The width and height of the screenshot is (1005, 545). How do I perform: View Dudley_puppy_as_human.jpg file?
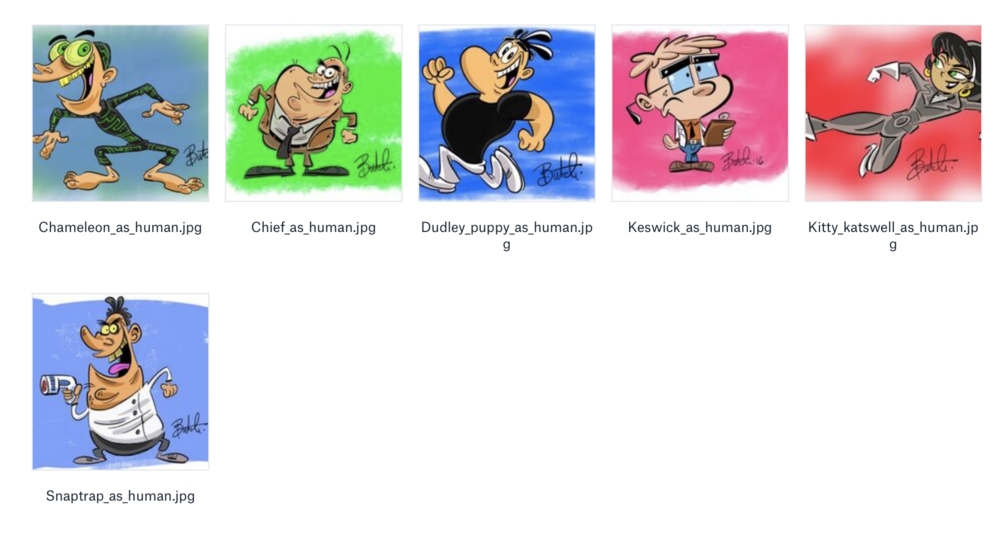point(506,113)
